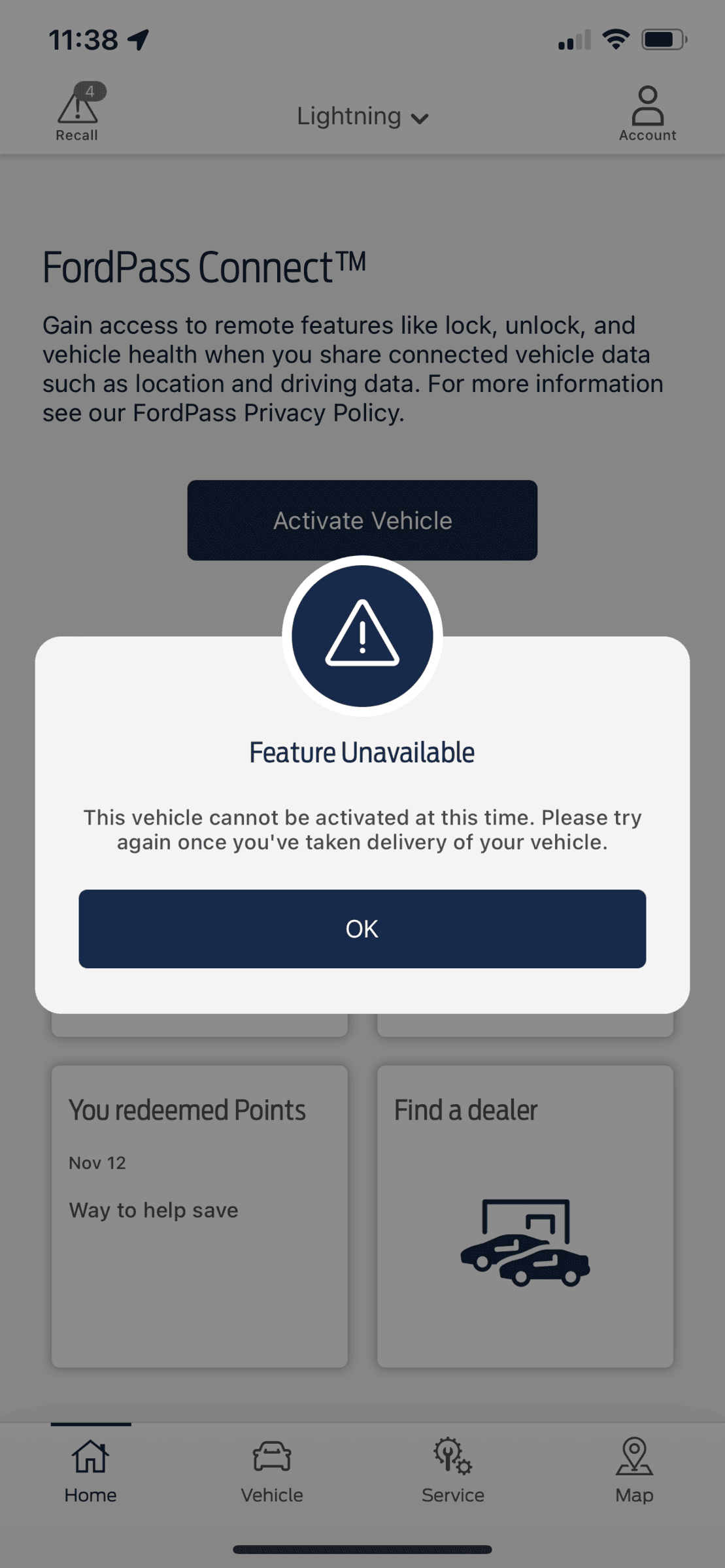Go to the Home tab
The height and width of the screenshot is (1568, 725).
click(90, 1470)
